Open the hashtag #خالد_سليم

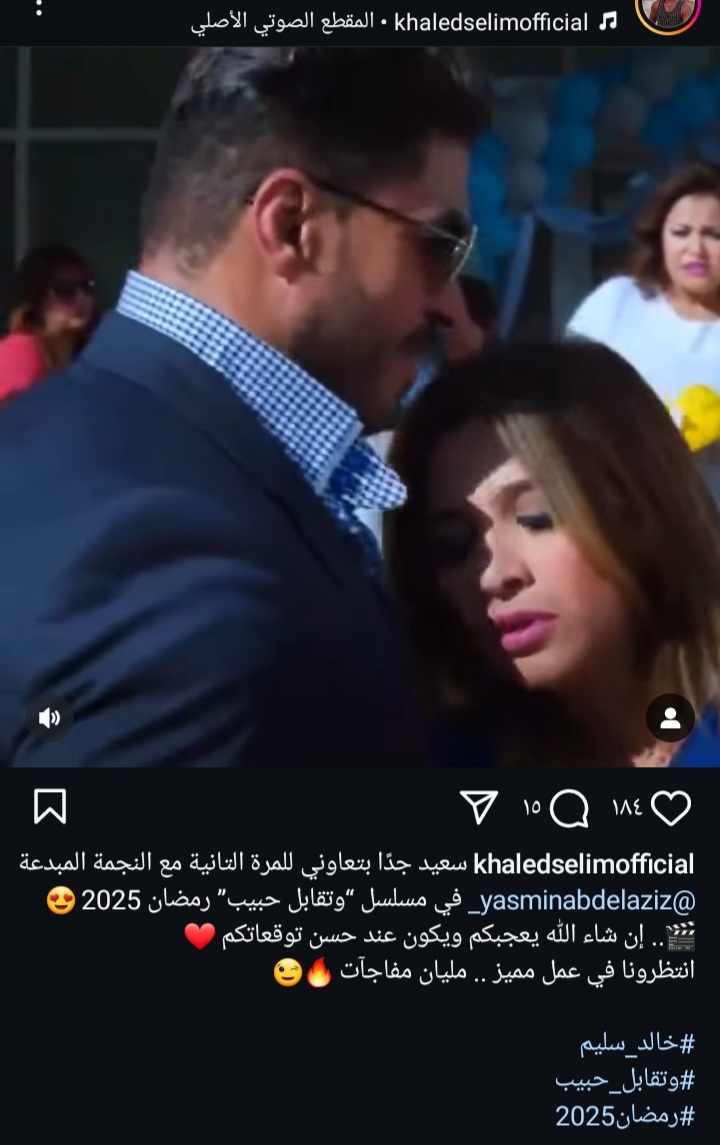coord(638,1045)
